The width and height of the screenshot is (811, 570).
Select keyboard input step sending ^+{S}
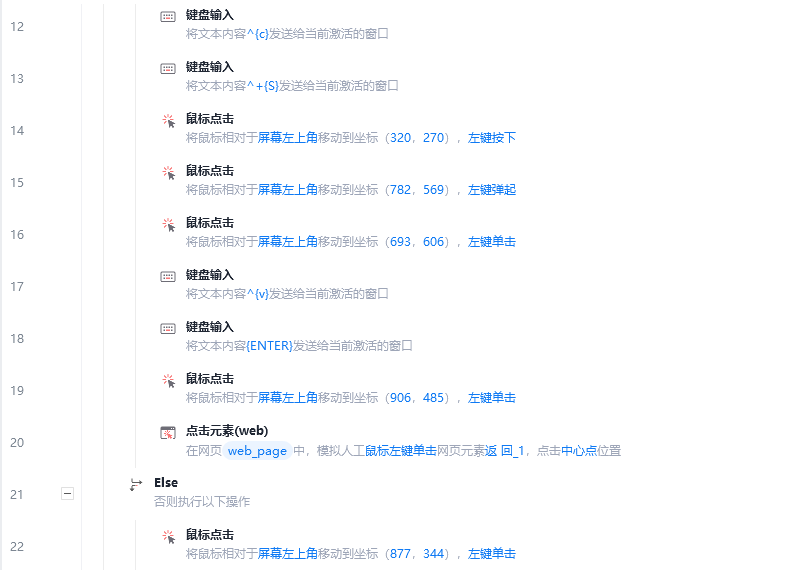[292, 76]
